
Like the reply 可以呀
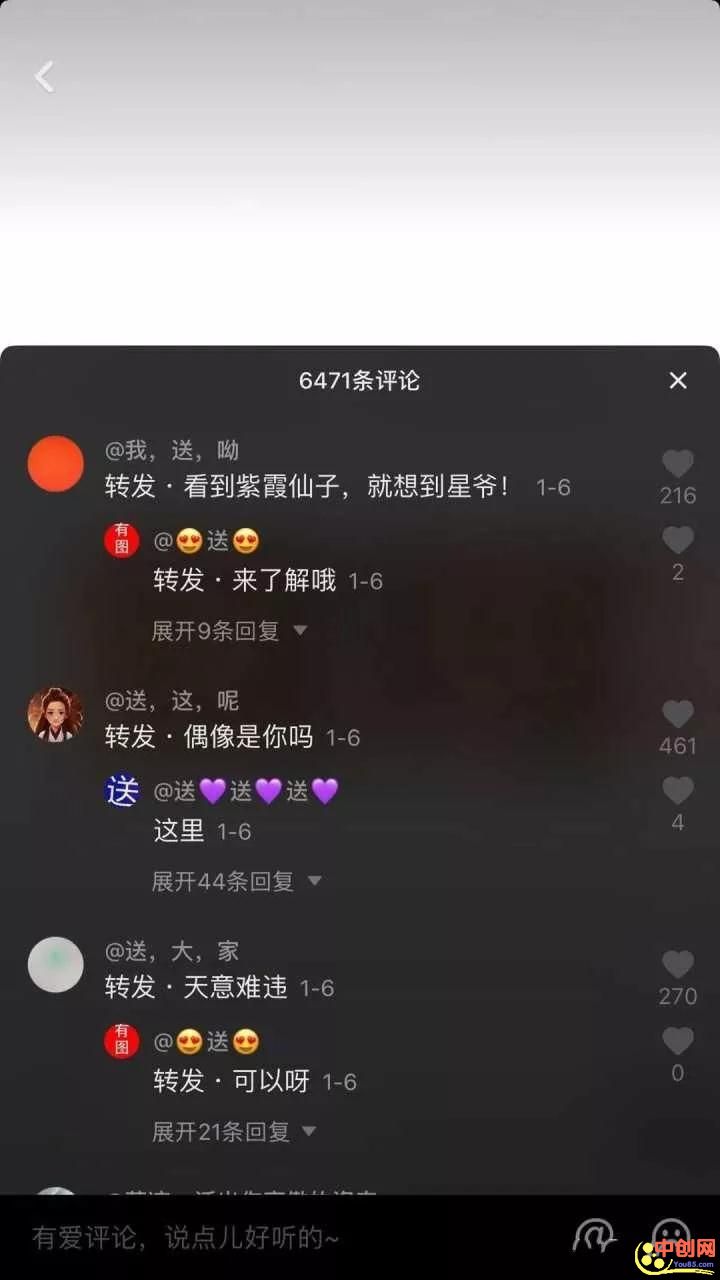click(x=678, y=1042)
